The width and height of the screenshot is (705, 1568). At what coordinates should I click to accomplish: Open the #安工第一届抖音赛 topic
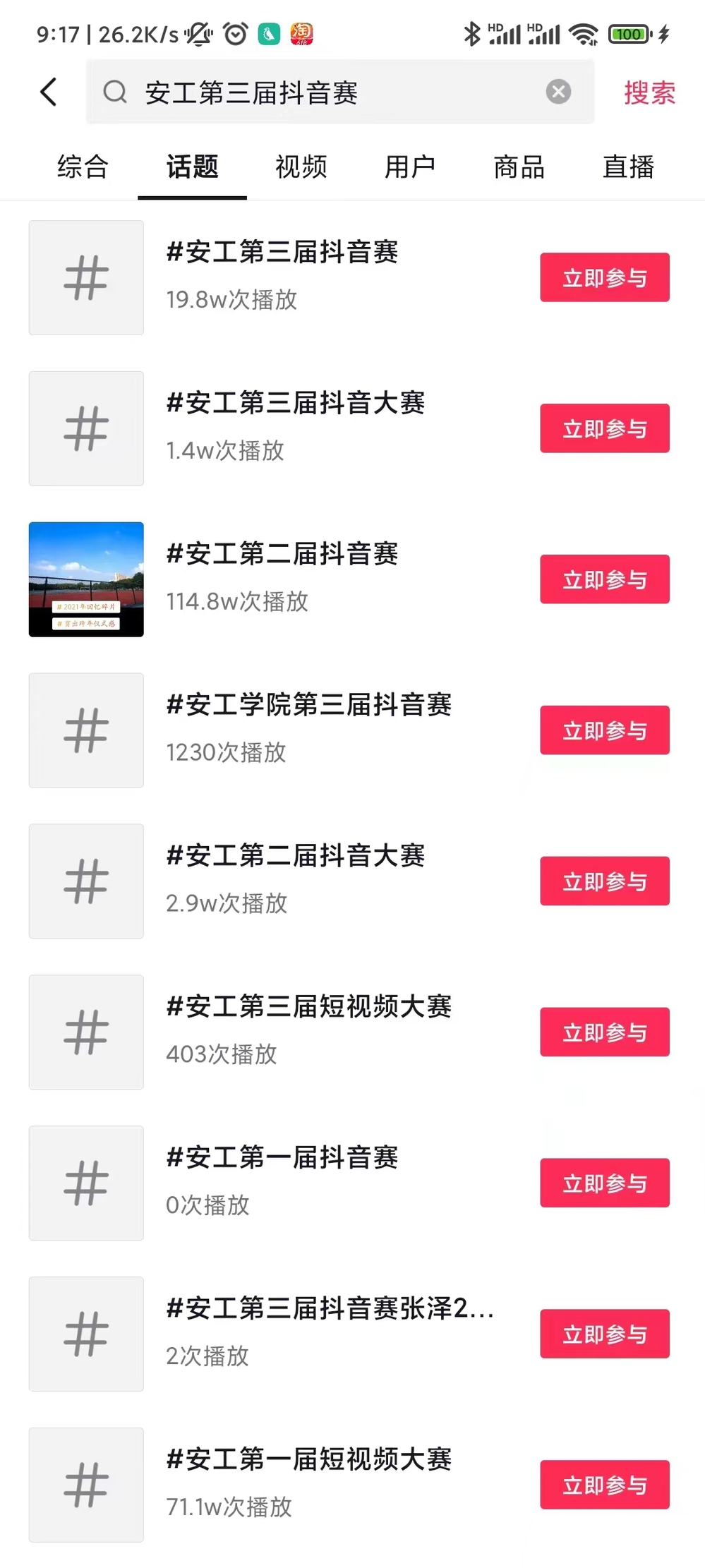[282, 1158]
